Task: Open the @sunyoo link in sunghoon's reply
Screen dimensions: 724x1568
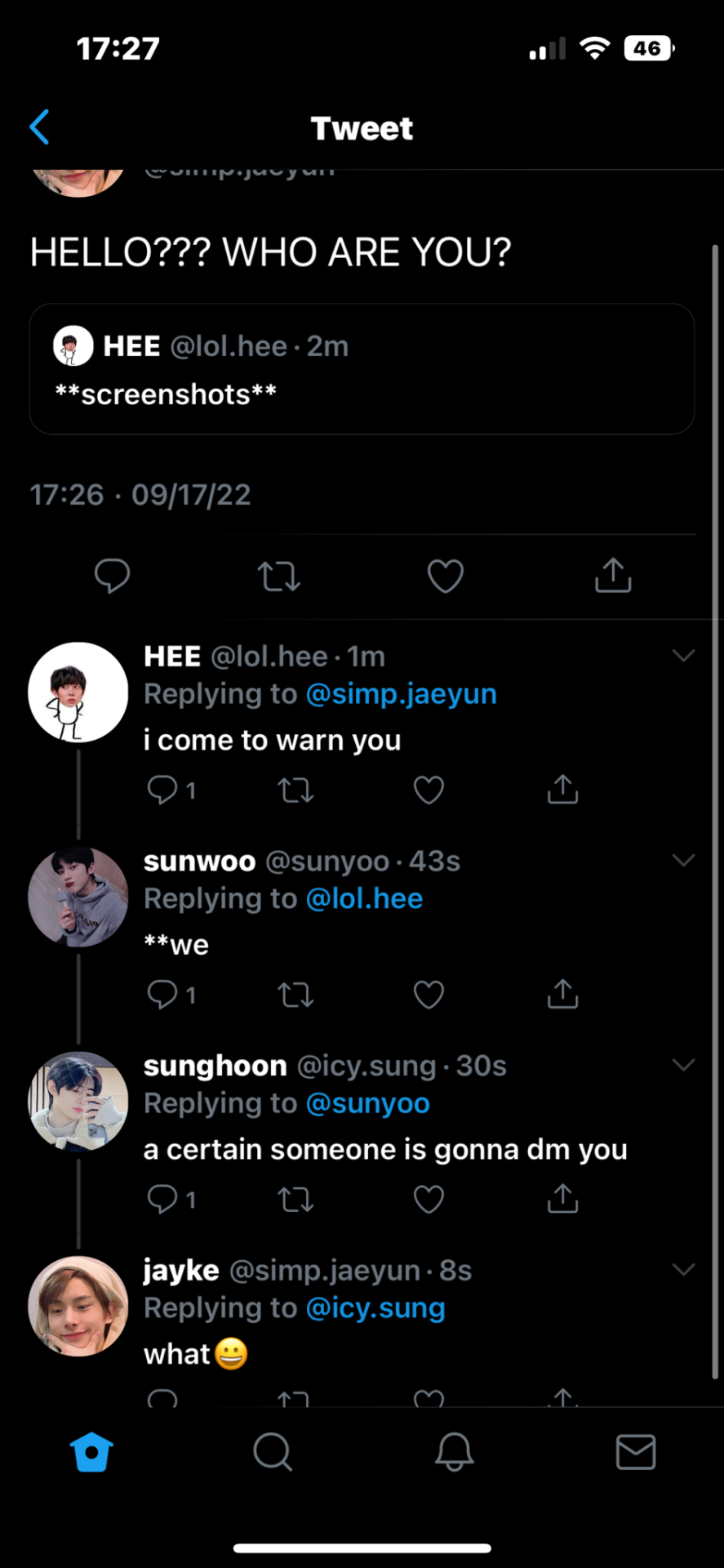Action: click(367, 1103)
